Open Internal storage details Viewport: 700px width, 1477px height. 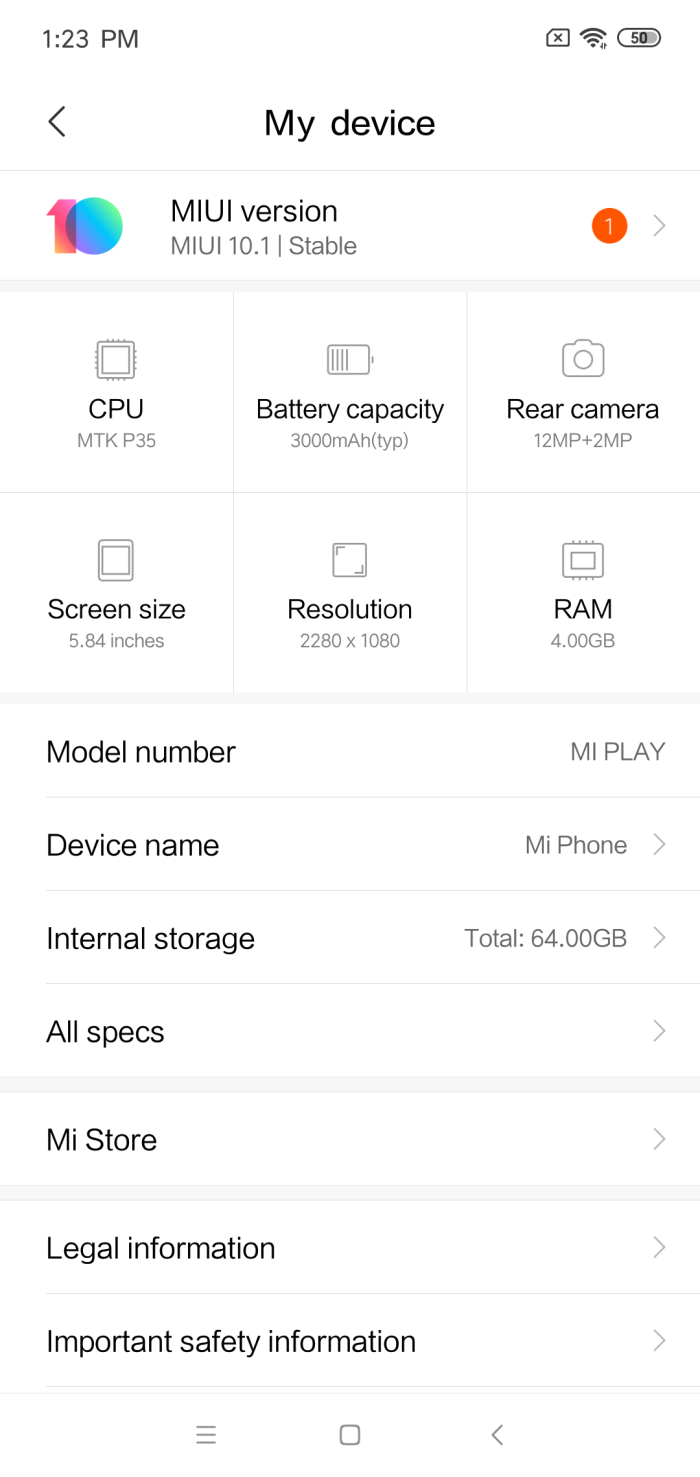coord(350,938)
